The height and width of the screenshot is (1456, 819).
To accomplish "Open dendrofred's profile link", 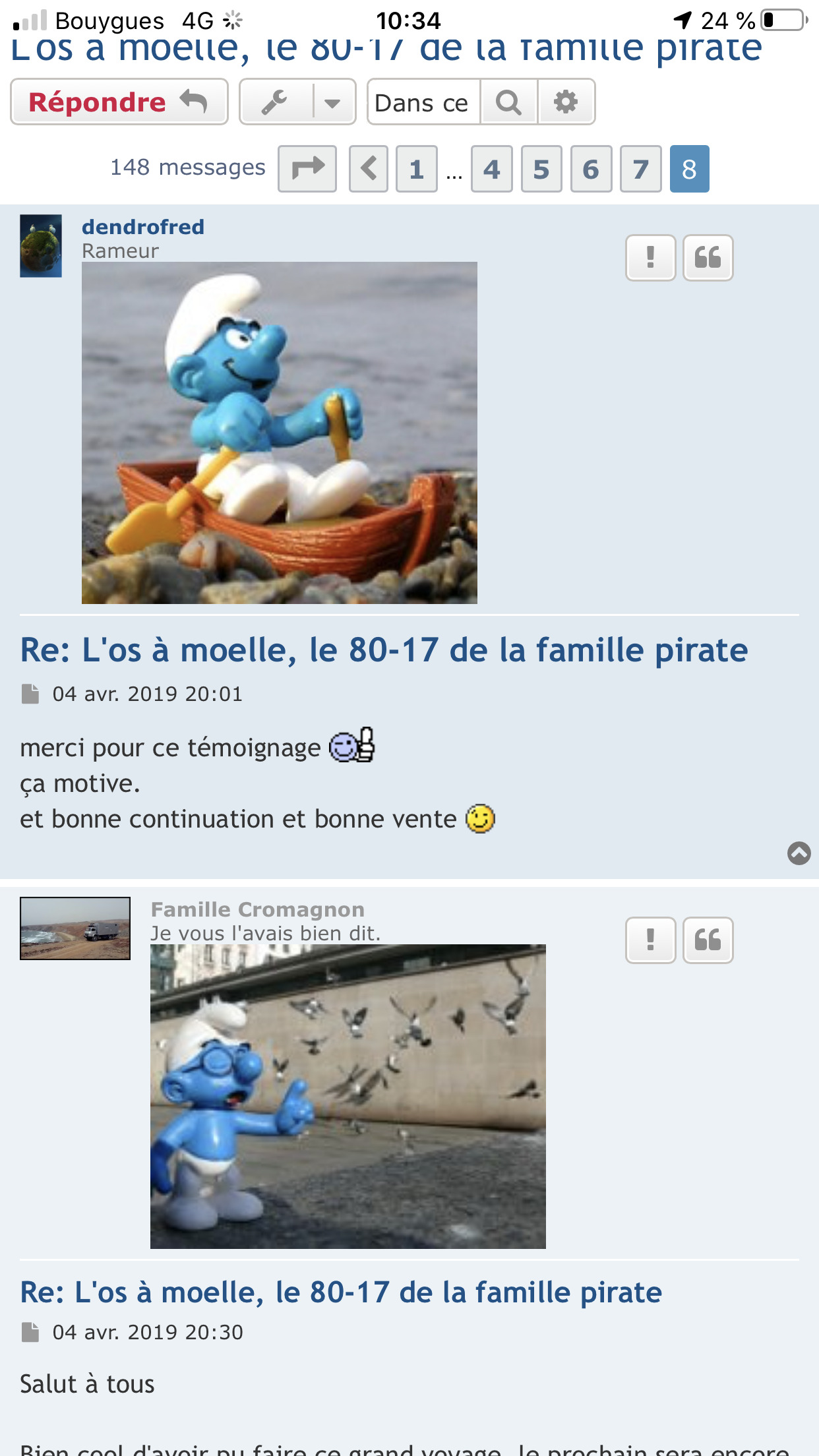I will 143,227.
